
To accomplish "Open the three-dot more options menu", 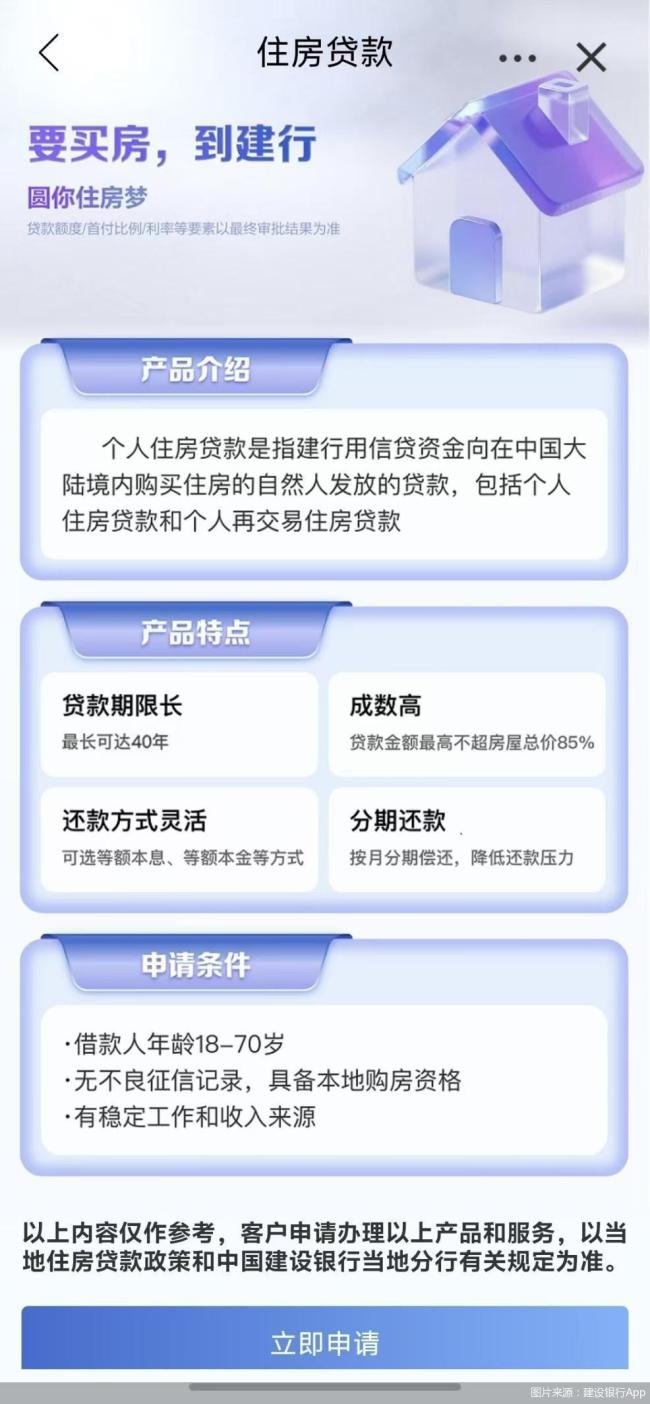I will 517,58.
